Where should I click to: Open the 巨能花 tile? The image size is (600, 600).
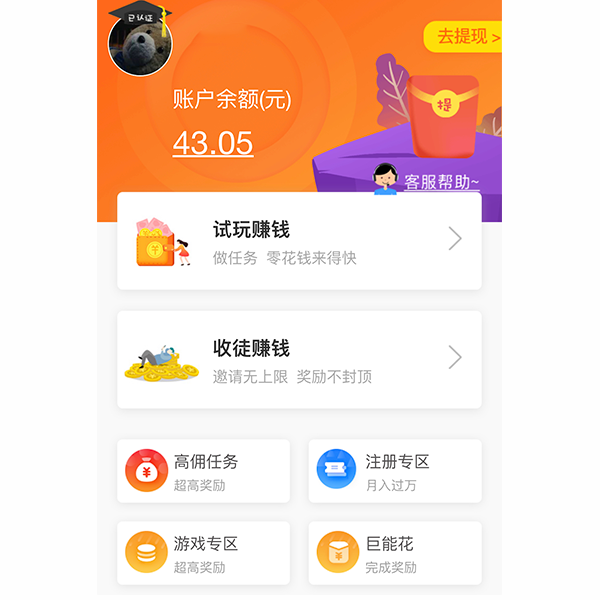coord(394,553)
